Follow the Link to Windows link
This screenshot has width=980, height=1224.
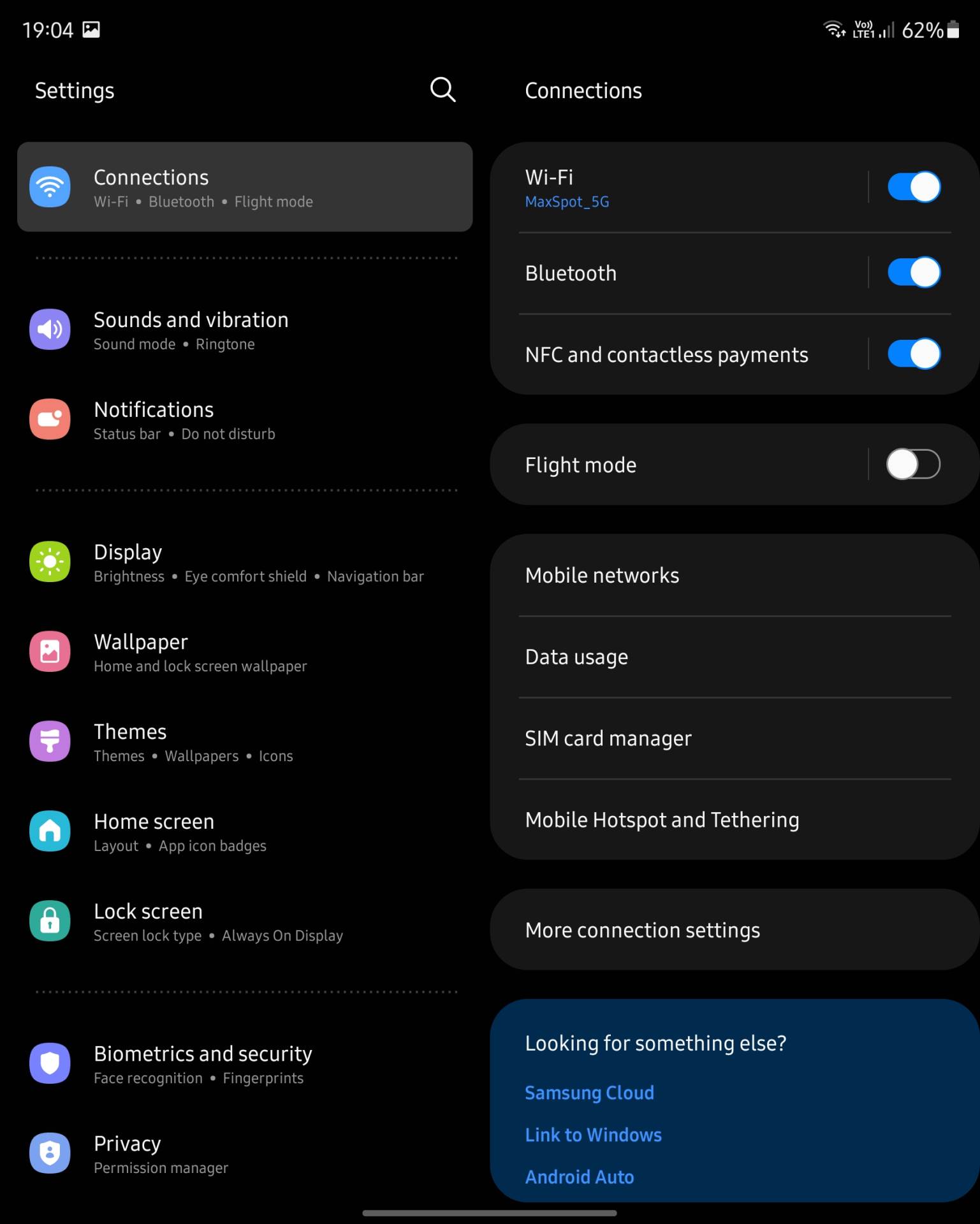point(593,1135)
